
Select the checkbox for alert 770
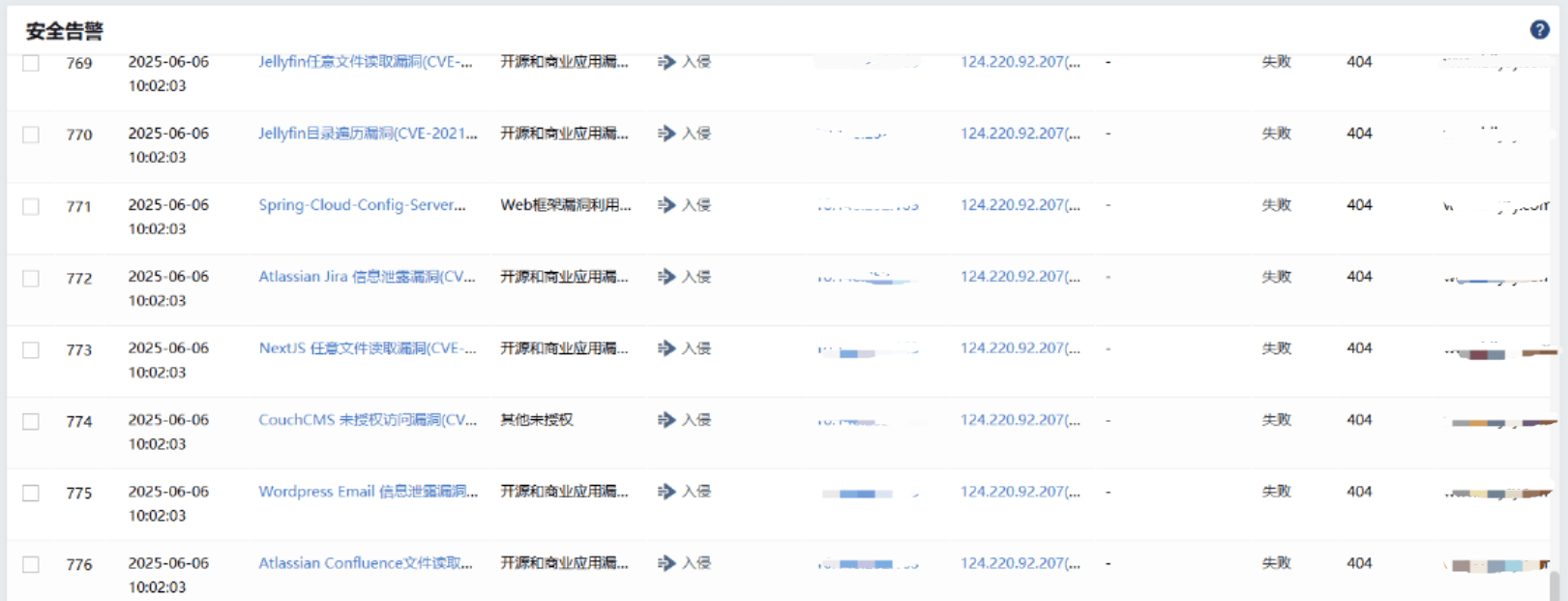(31, 135)
